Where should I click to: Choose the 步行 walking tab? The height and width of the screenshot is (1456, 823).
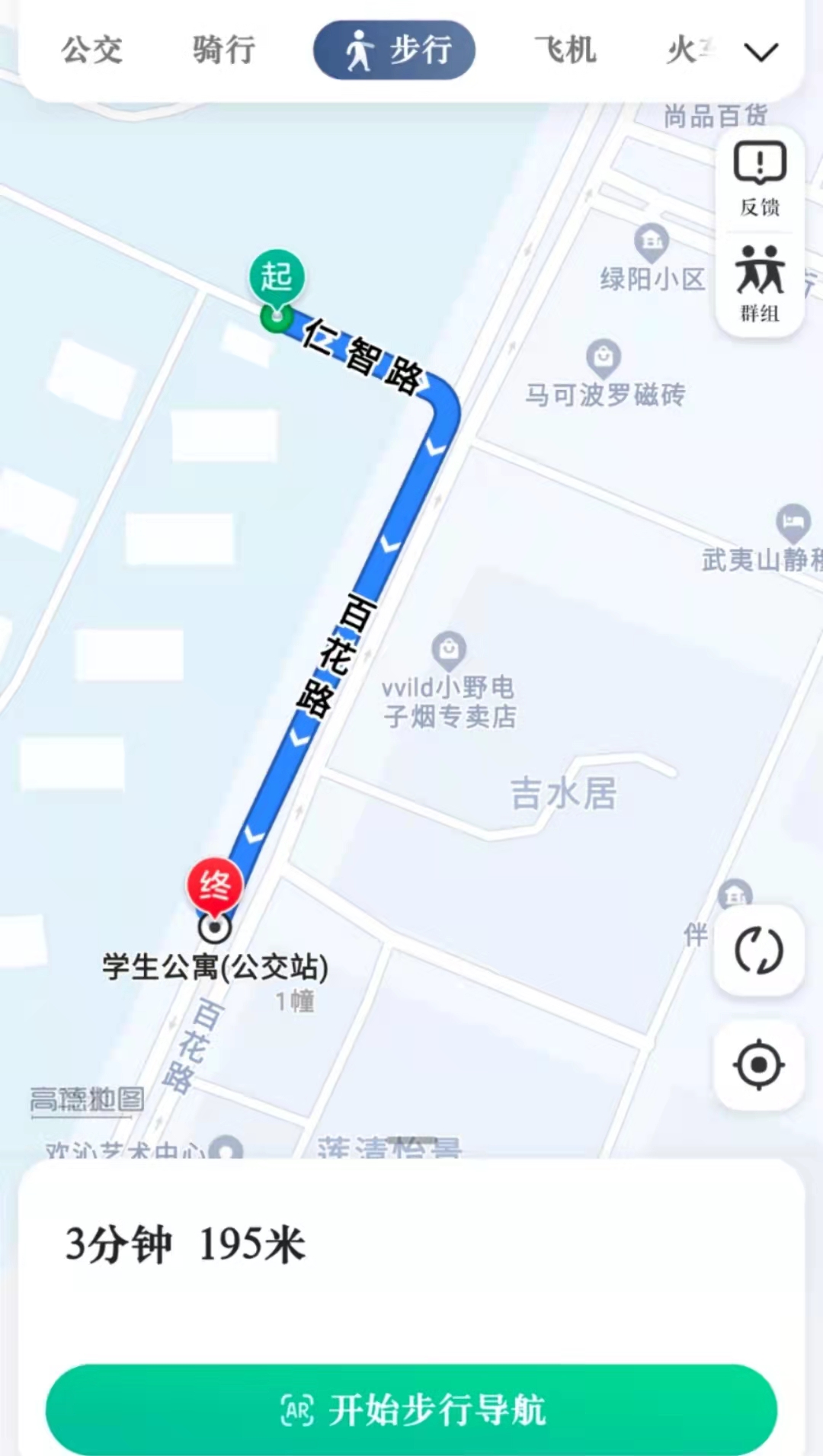(394, 50)
